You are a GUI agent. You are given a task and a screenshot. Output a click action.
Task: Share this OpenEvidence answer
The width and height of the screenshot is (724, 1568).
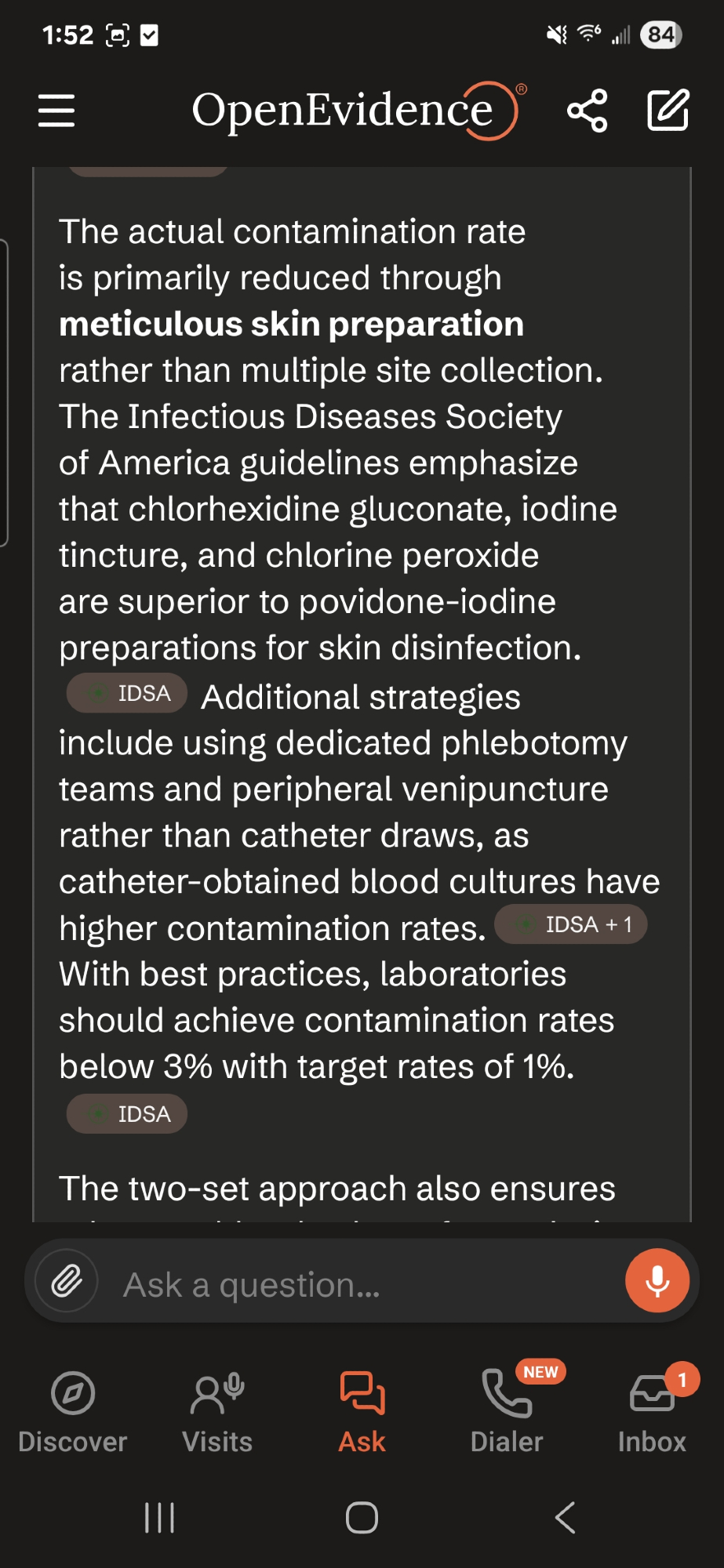[x=587, y=111]
